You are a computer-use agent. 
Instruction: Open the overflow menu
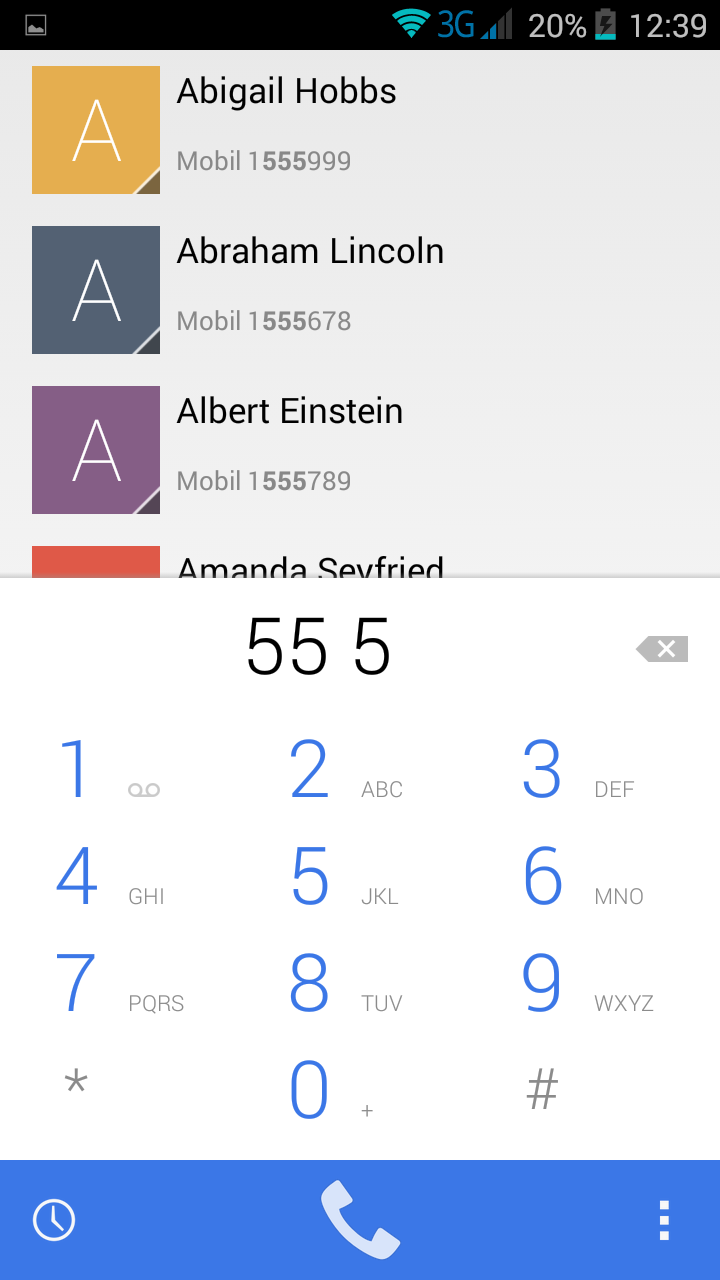(663, 1220)
